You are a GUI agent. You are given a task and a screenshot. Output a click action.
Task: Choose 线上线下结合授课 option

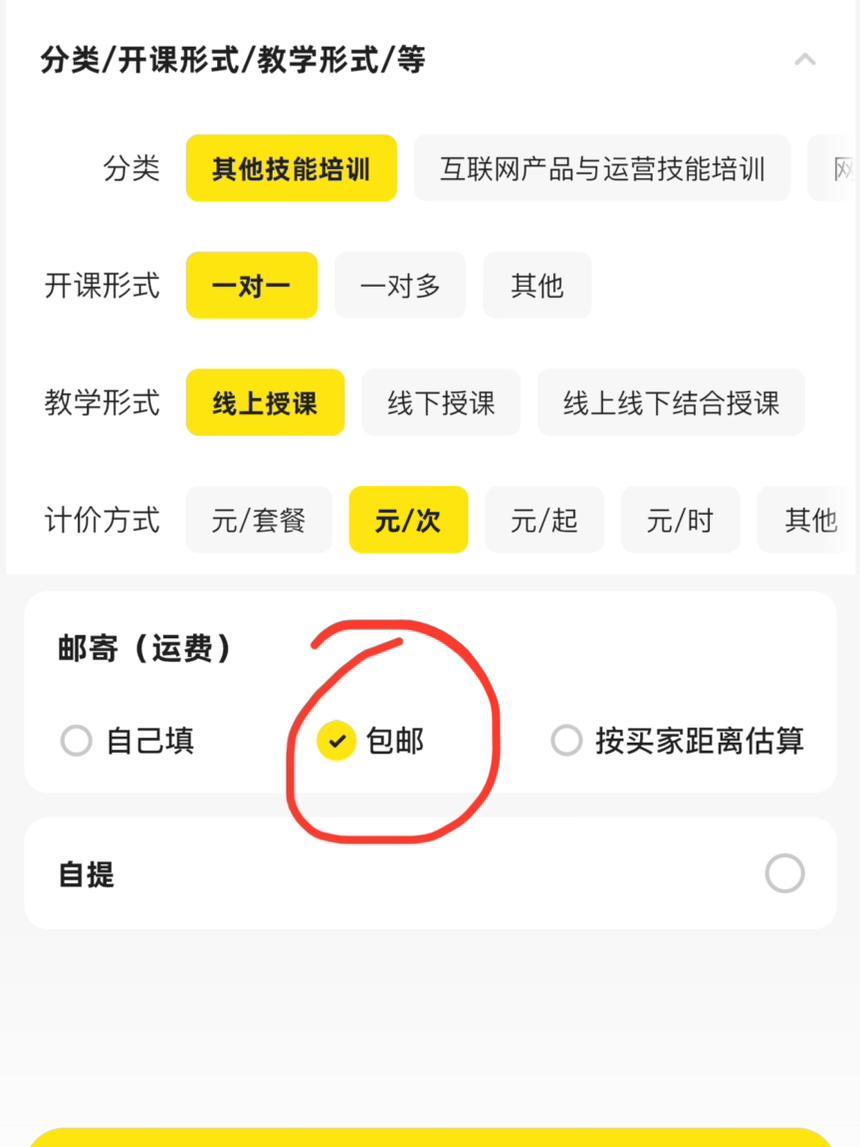[x=671, y=402]
